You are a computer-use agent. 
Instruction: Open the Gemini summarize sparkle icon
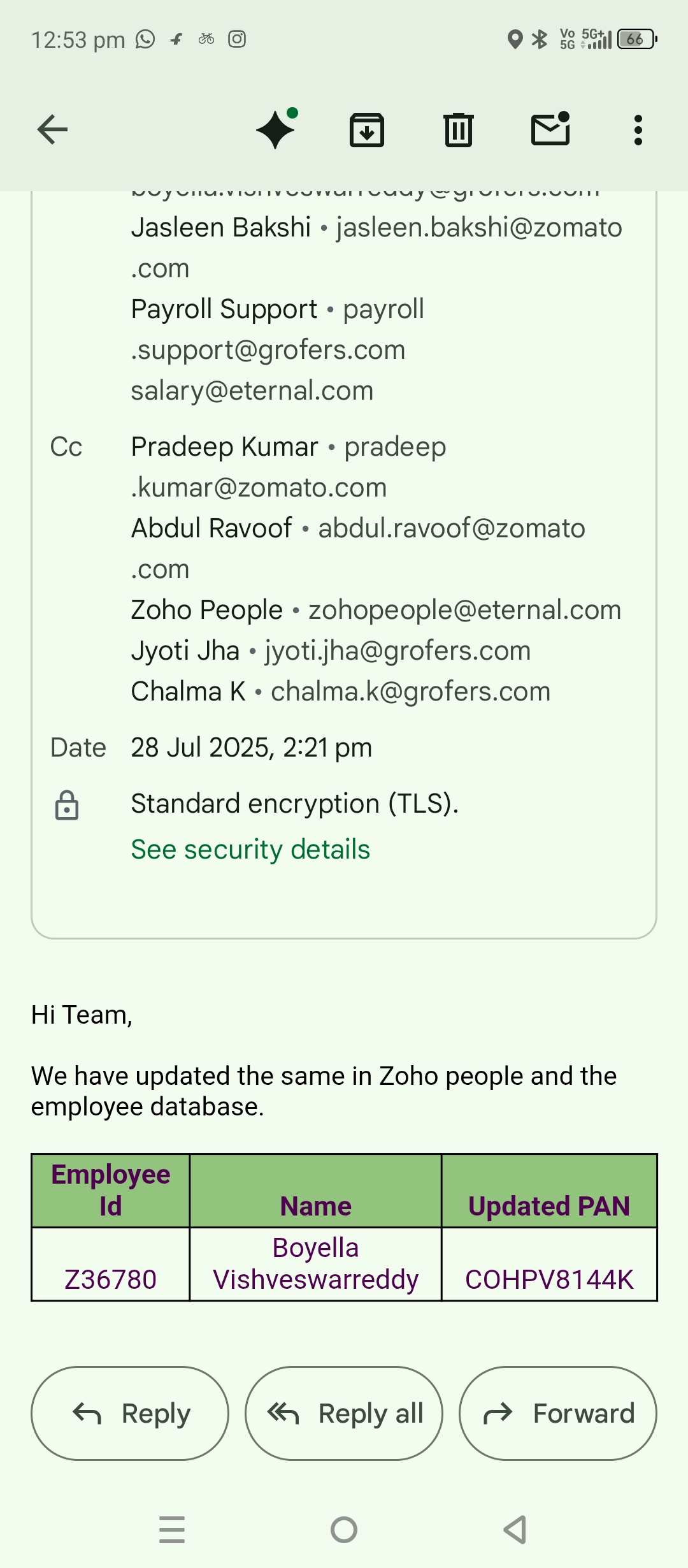(277, 129)
